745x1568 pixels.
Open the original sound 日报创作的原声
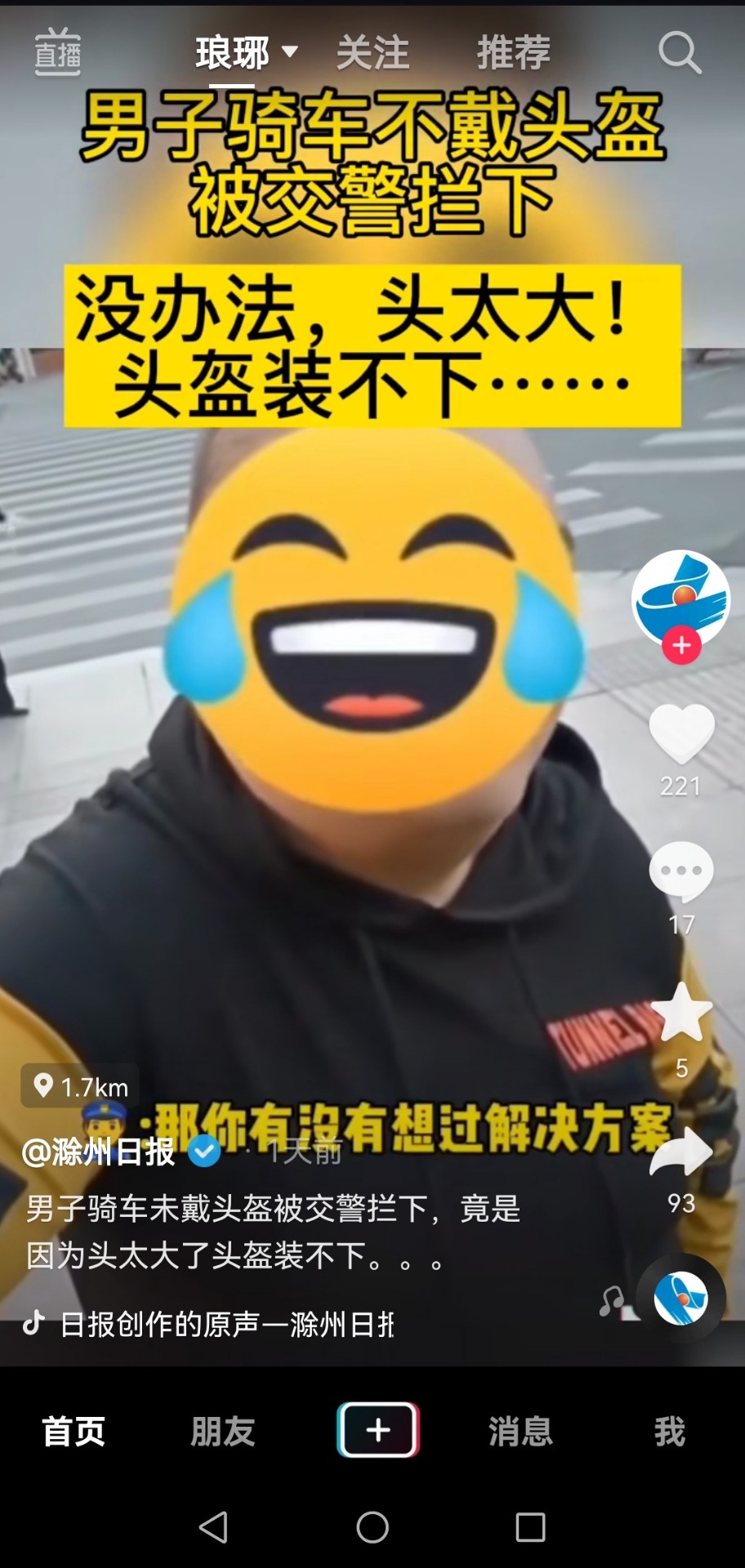coord(226,1324)
